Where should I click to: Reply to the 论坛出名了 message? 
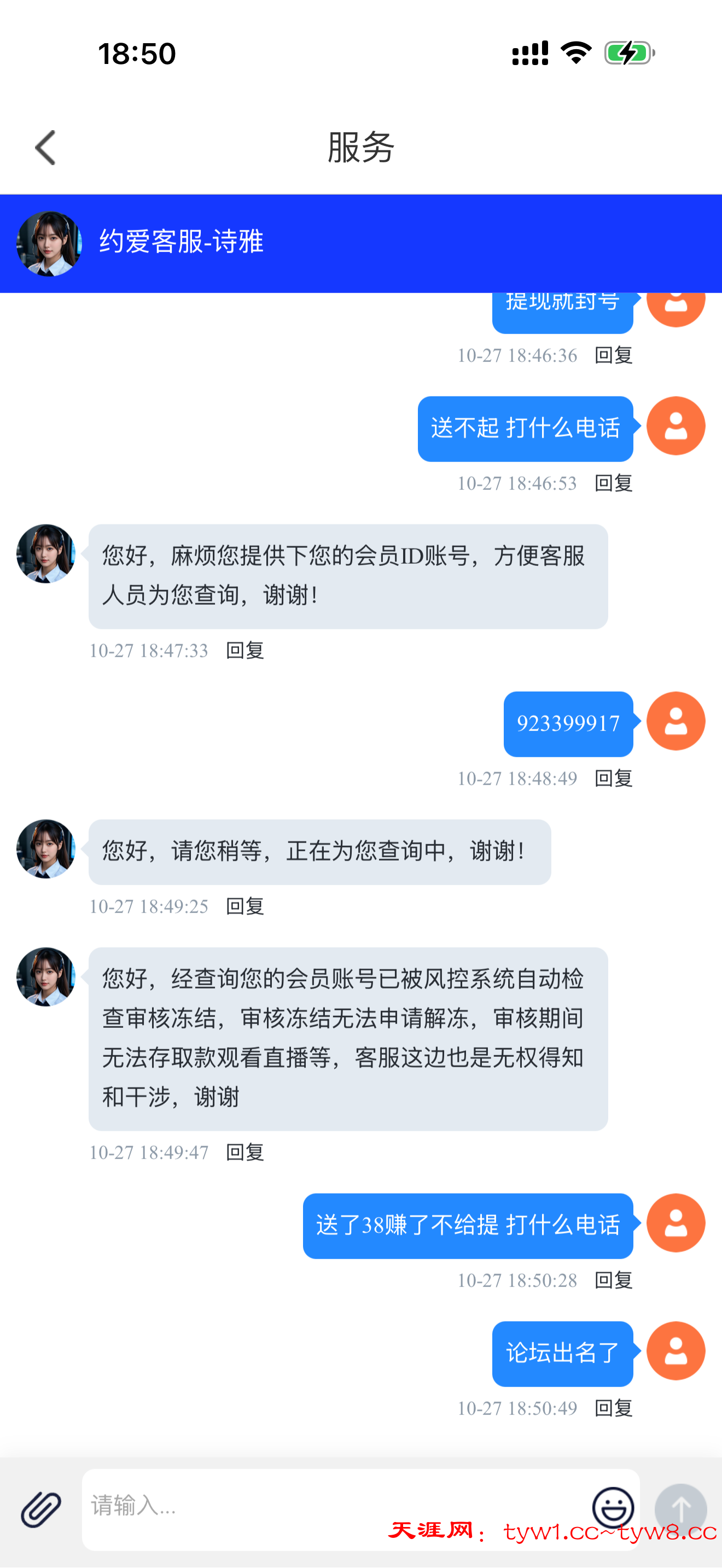[613, 1408]
